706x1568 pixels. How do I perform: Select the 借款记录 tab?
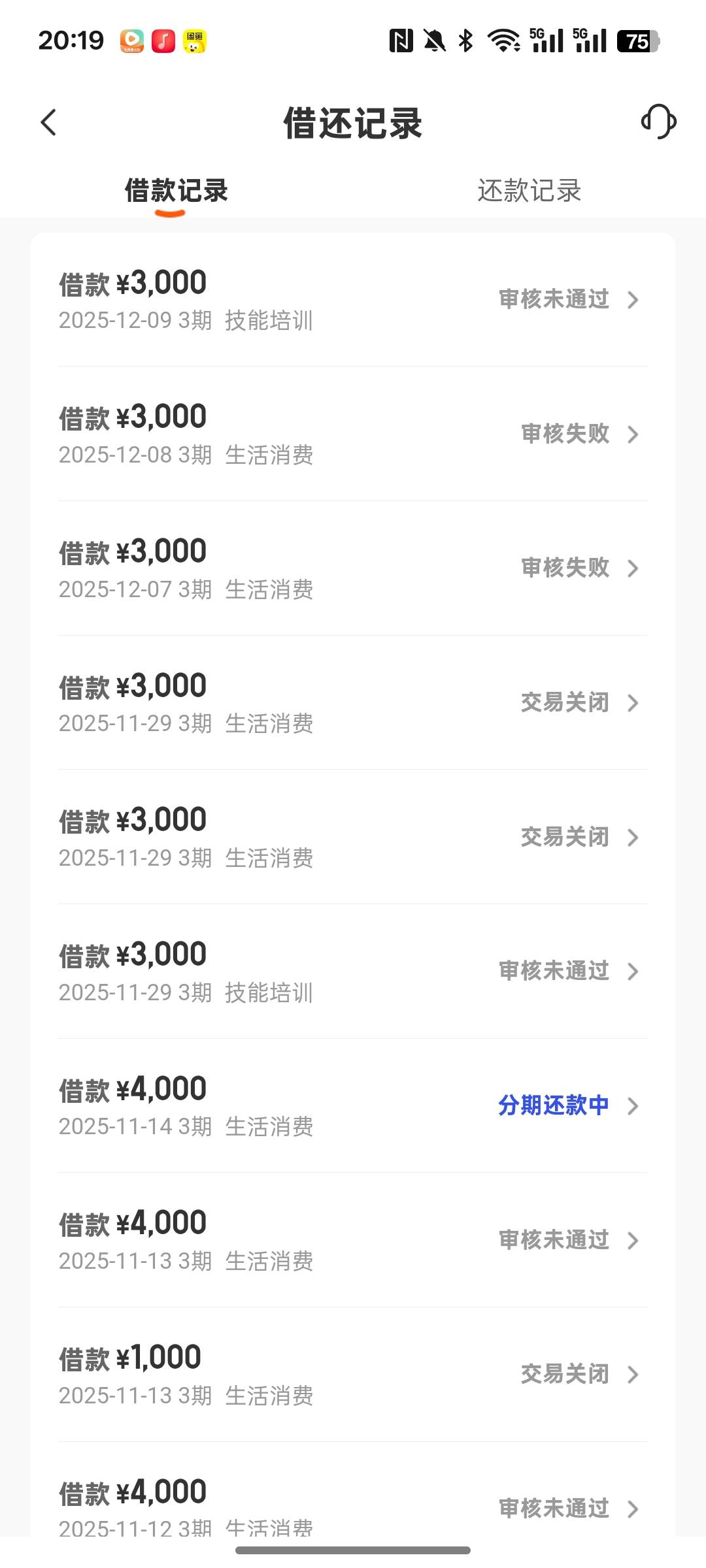point(176,191)
